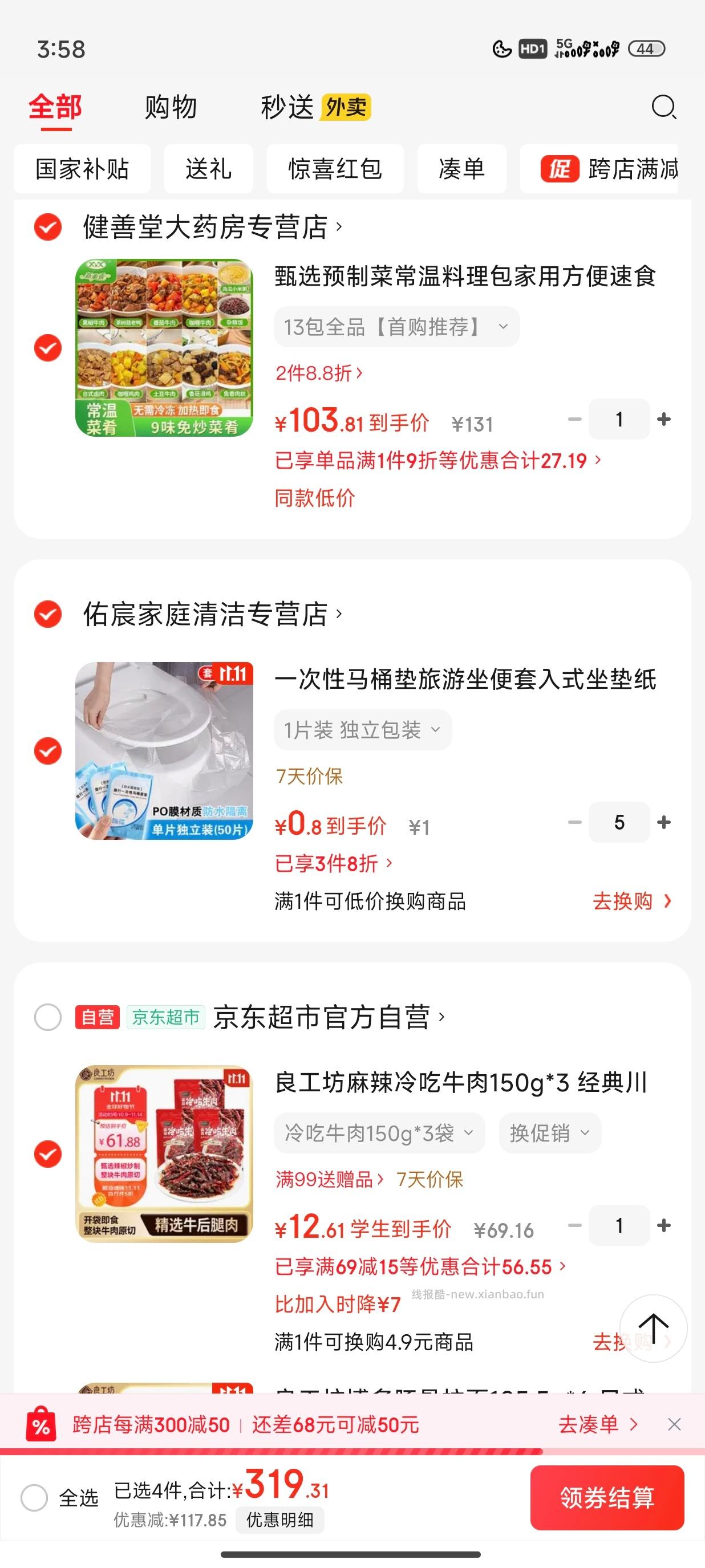
Task: Switch to the 购物 tab
Action: coord(169,107)
